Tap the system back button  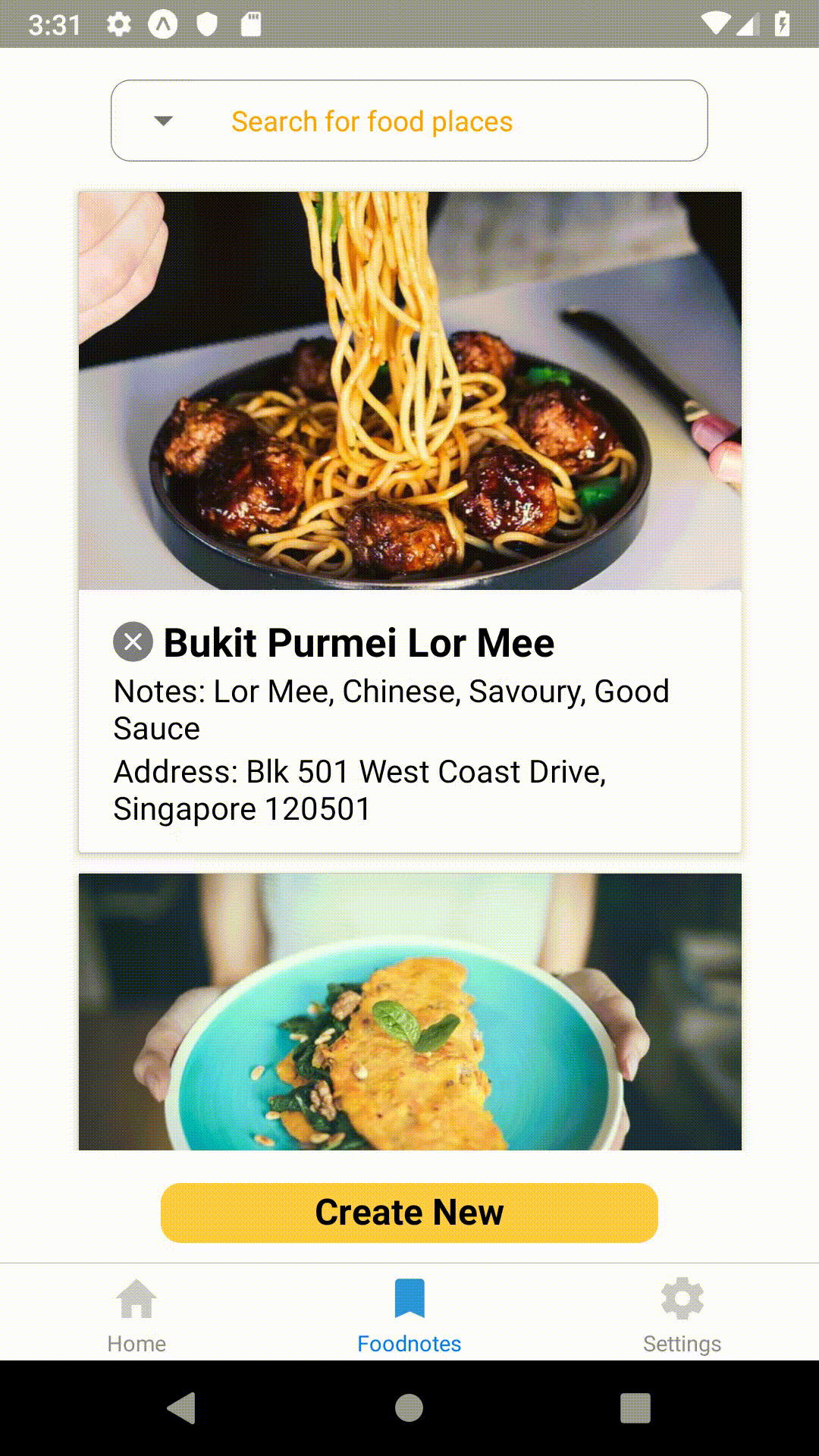coord(182,1408)
